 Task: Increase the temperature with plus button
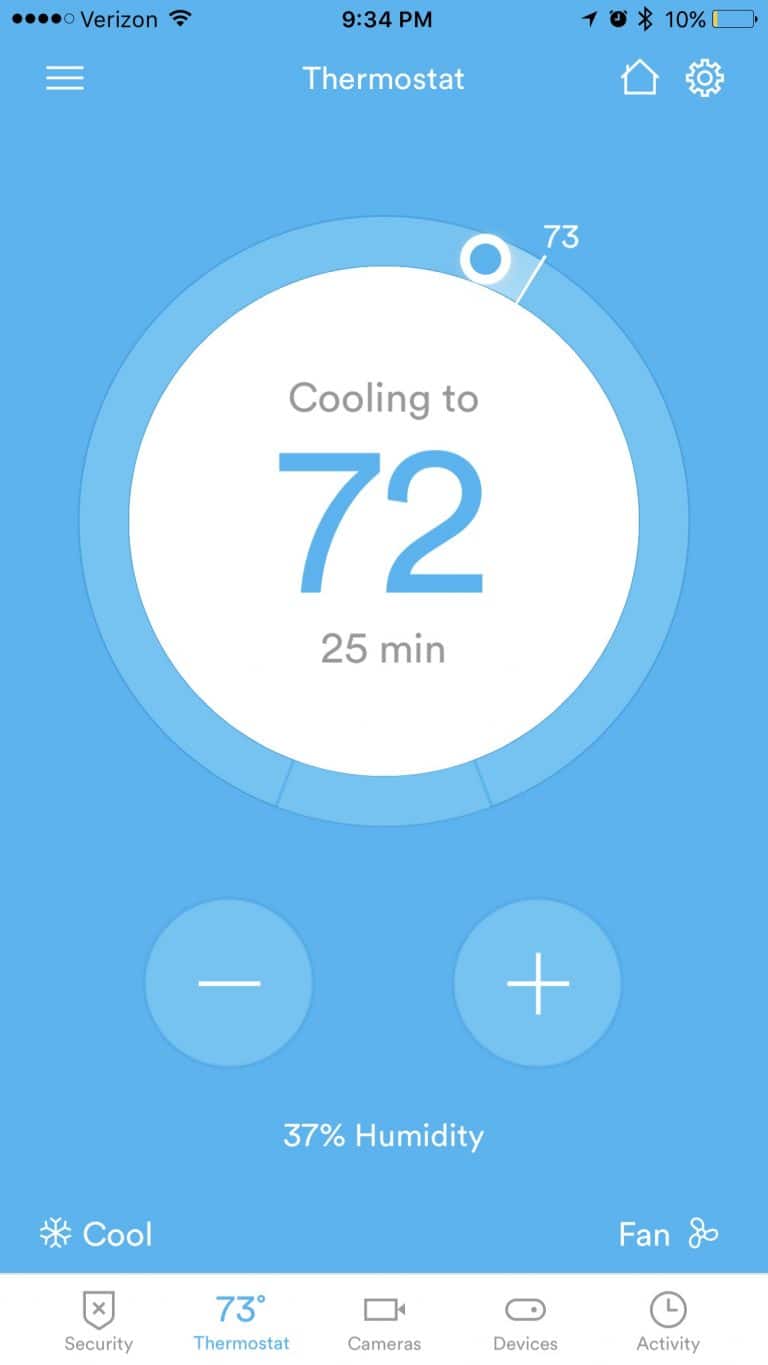pos(538,983)
